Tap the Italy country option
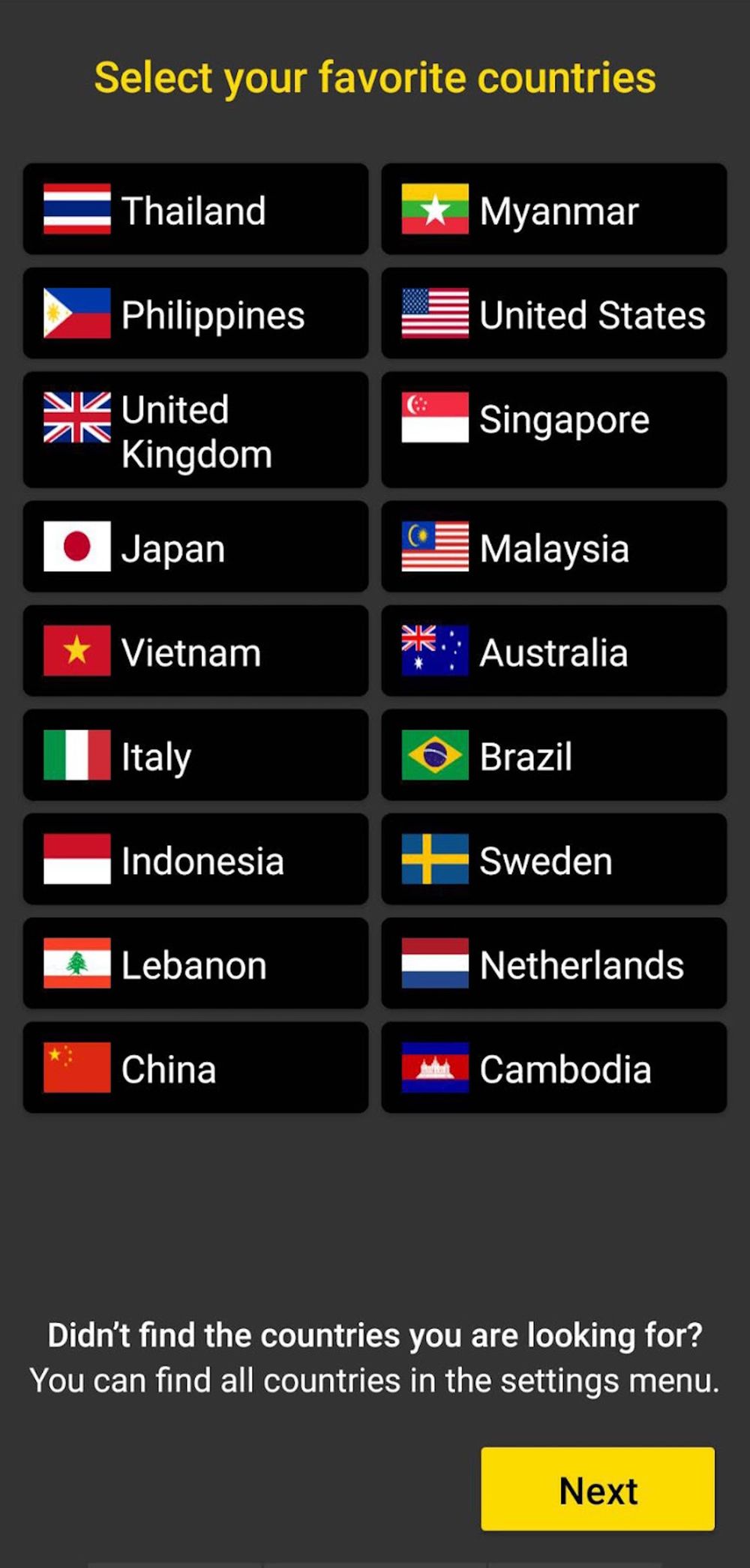Image resolution: width=750 pixels, height=1568 pixels. point(195,755)
